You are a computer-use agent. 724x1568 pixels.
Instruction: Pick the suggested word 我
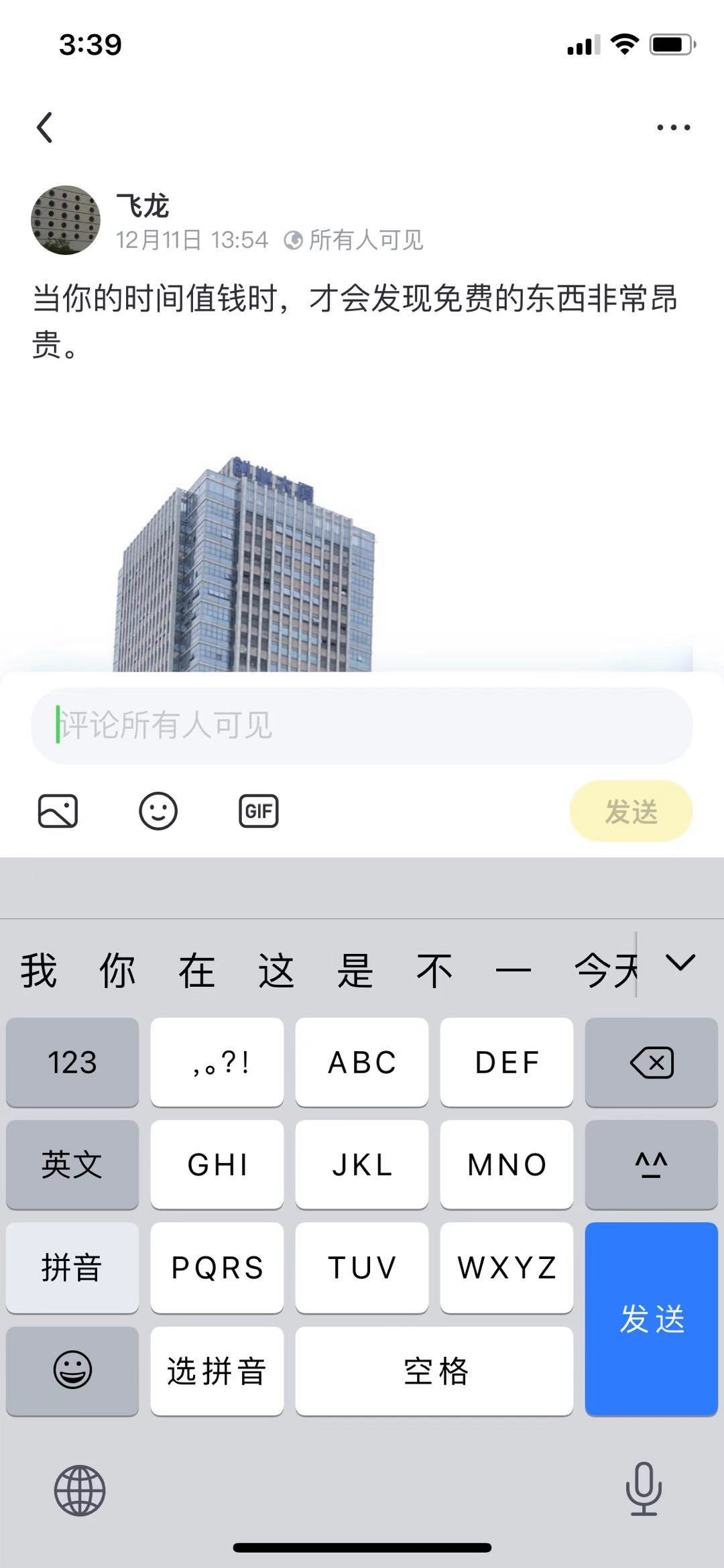coord(38,970)
